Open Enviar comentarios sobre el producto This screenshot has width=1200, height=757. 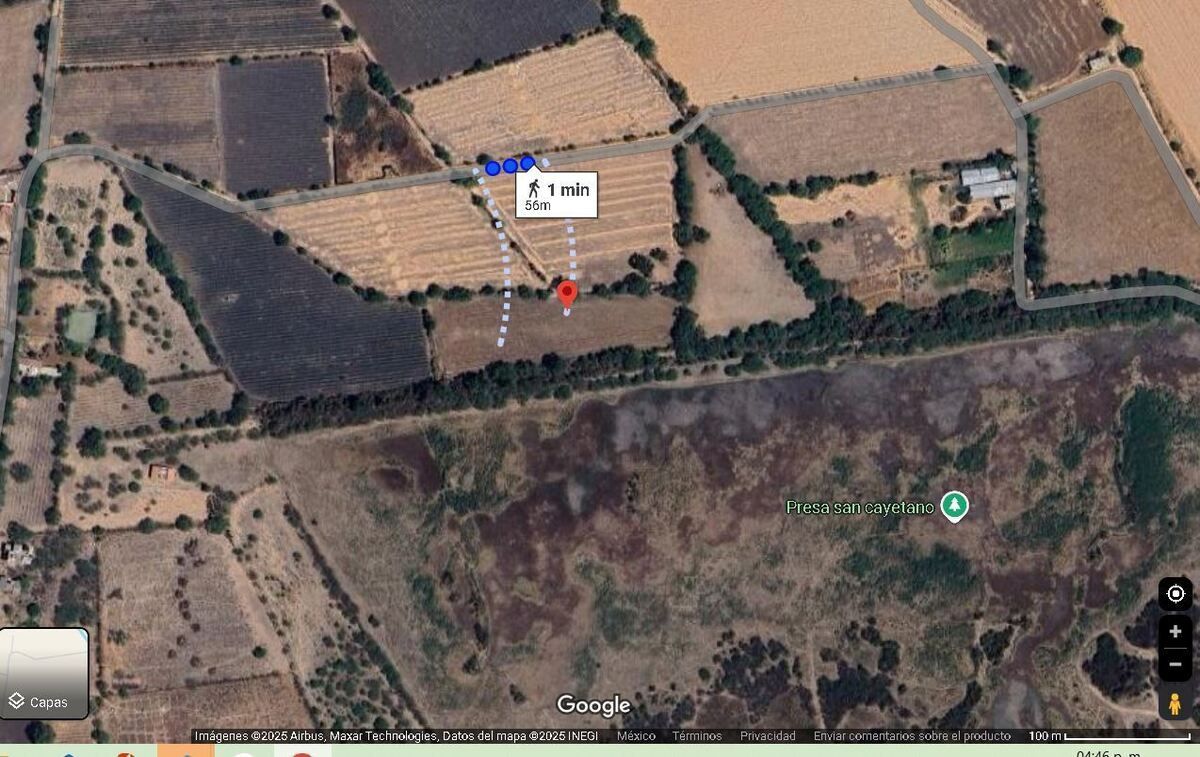(x=911, y=736)
